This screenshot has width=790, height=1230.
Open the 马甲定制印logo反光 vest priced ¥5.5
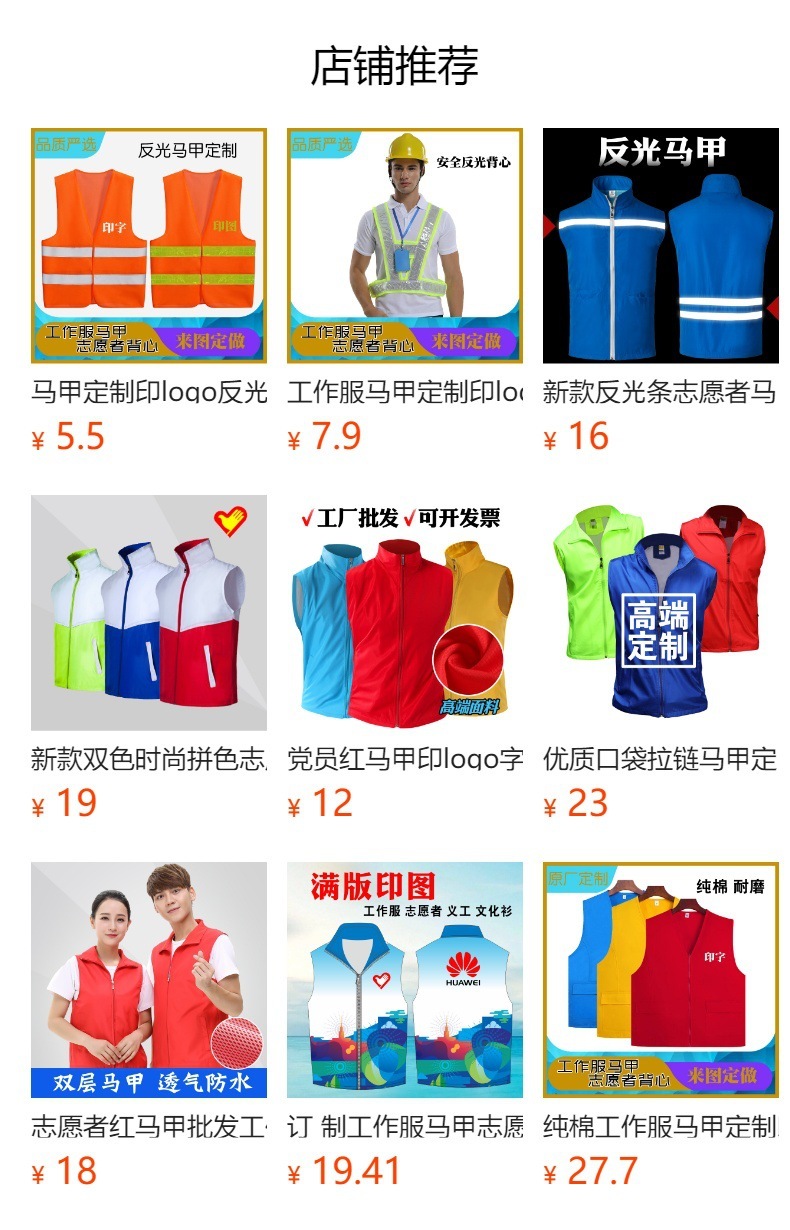point(149,246)
